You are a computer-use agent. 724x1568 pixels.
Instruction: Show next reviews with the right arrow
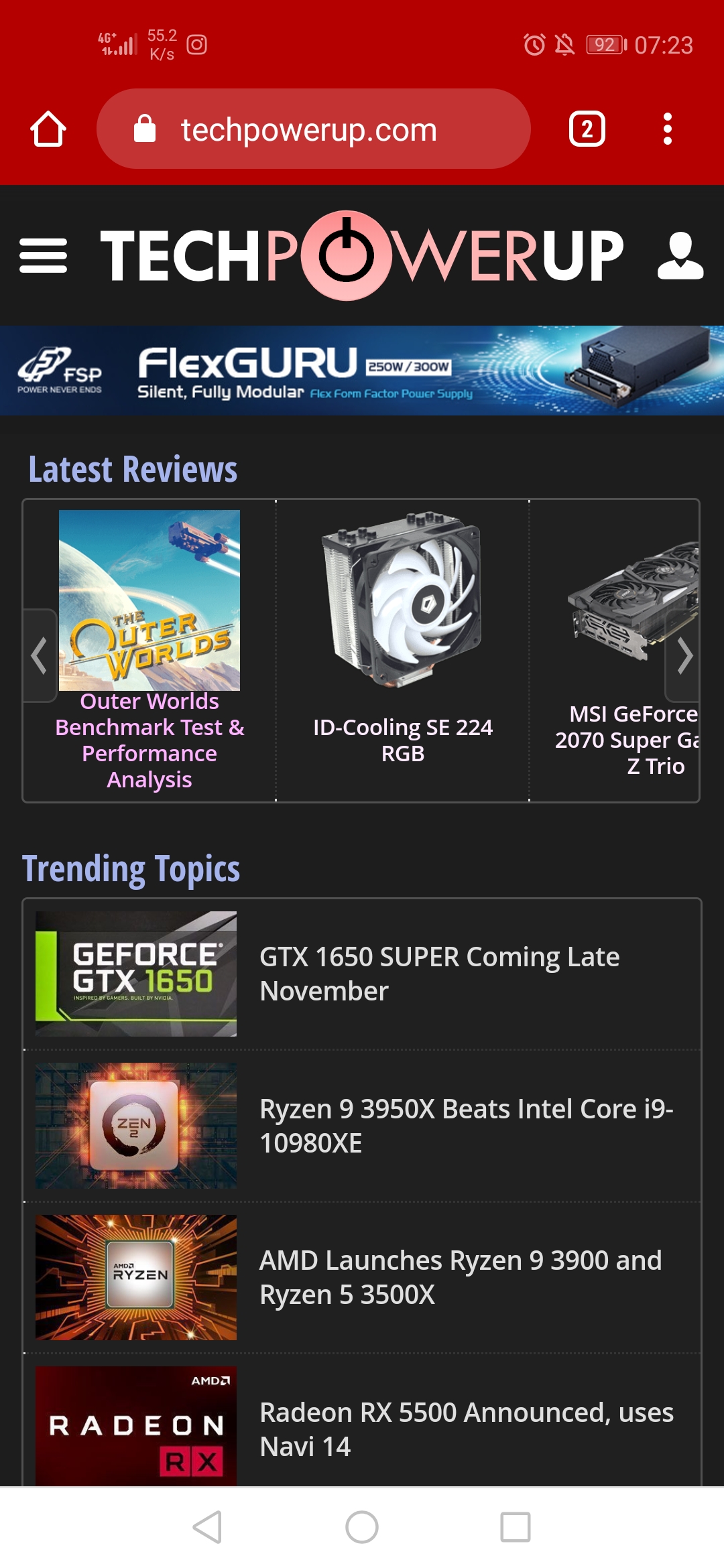[683, 655]
